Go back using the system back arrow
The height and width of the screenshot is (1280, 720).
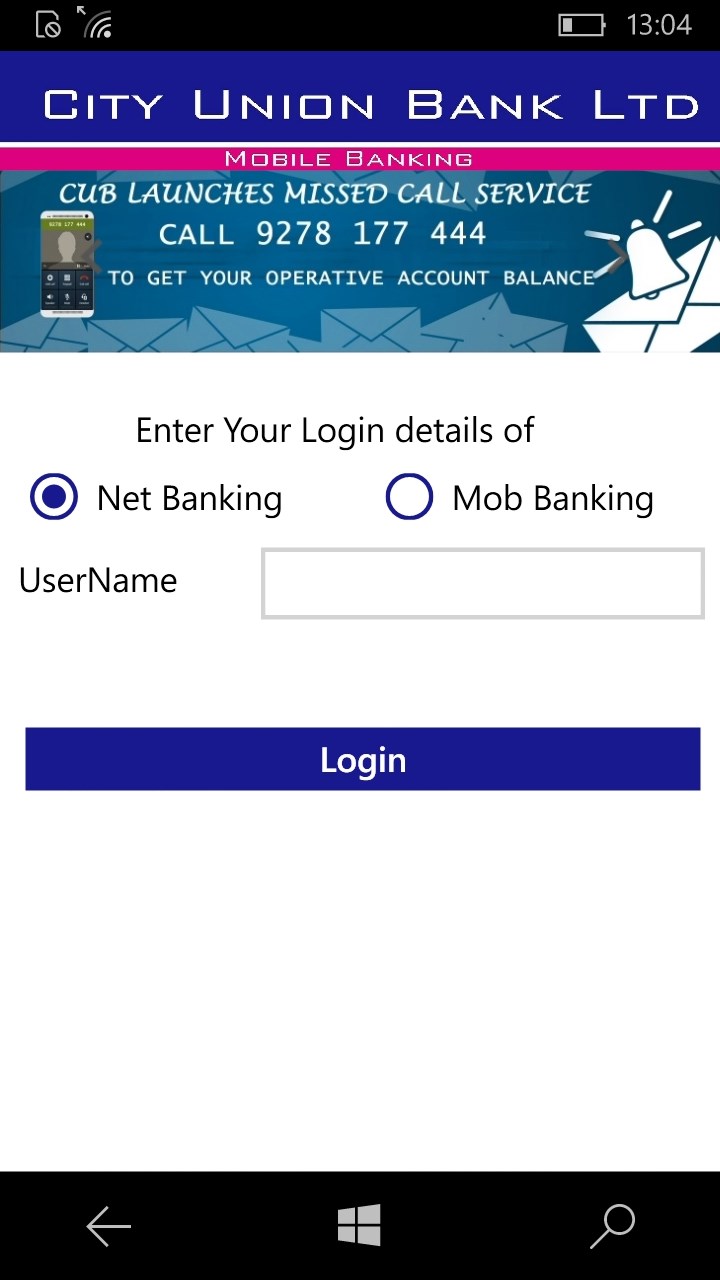point(108,1226)
